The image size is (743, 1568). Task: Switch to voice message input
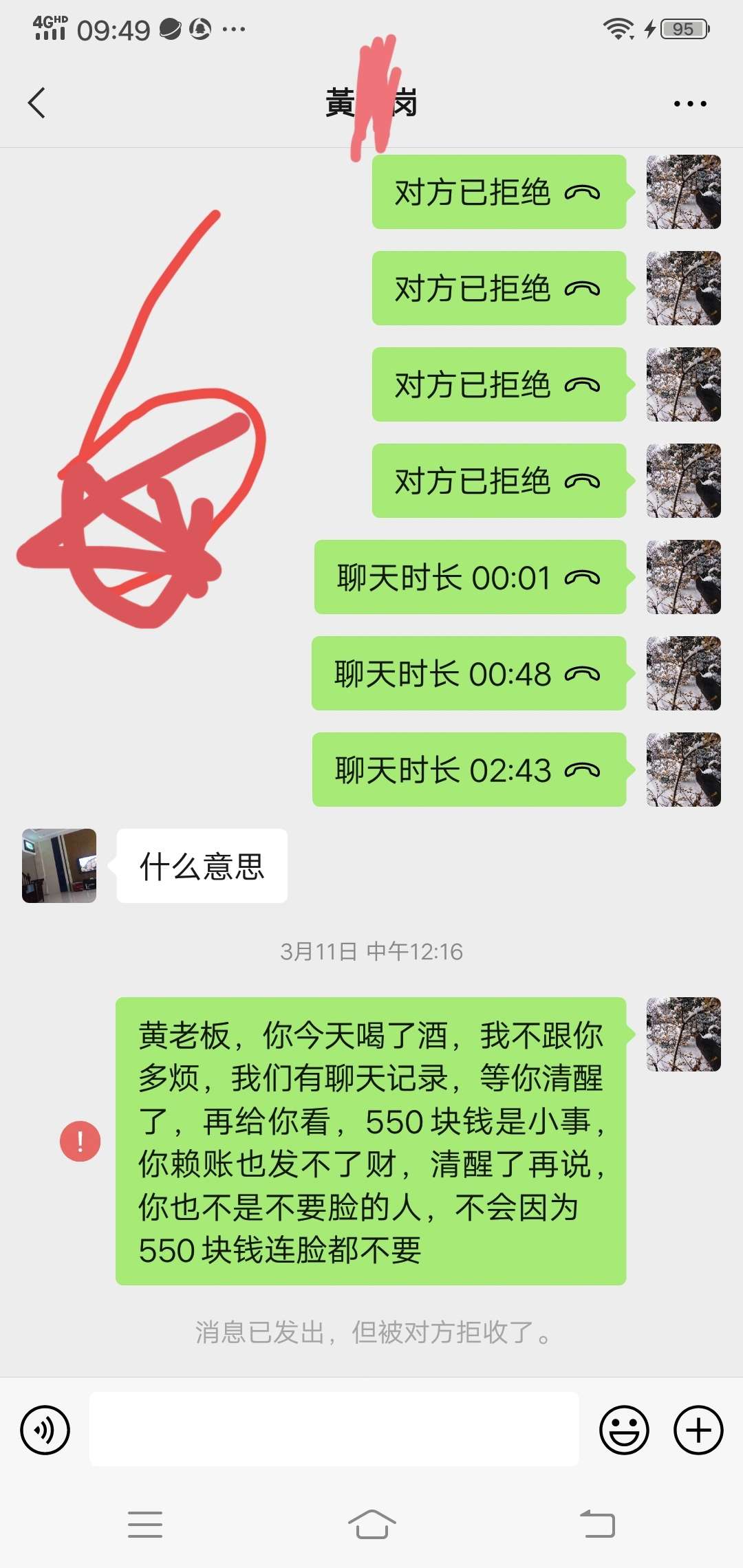pos(45,1430)
